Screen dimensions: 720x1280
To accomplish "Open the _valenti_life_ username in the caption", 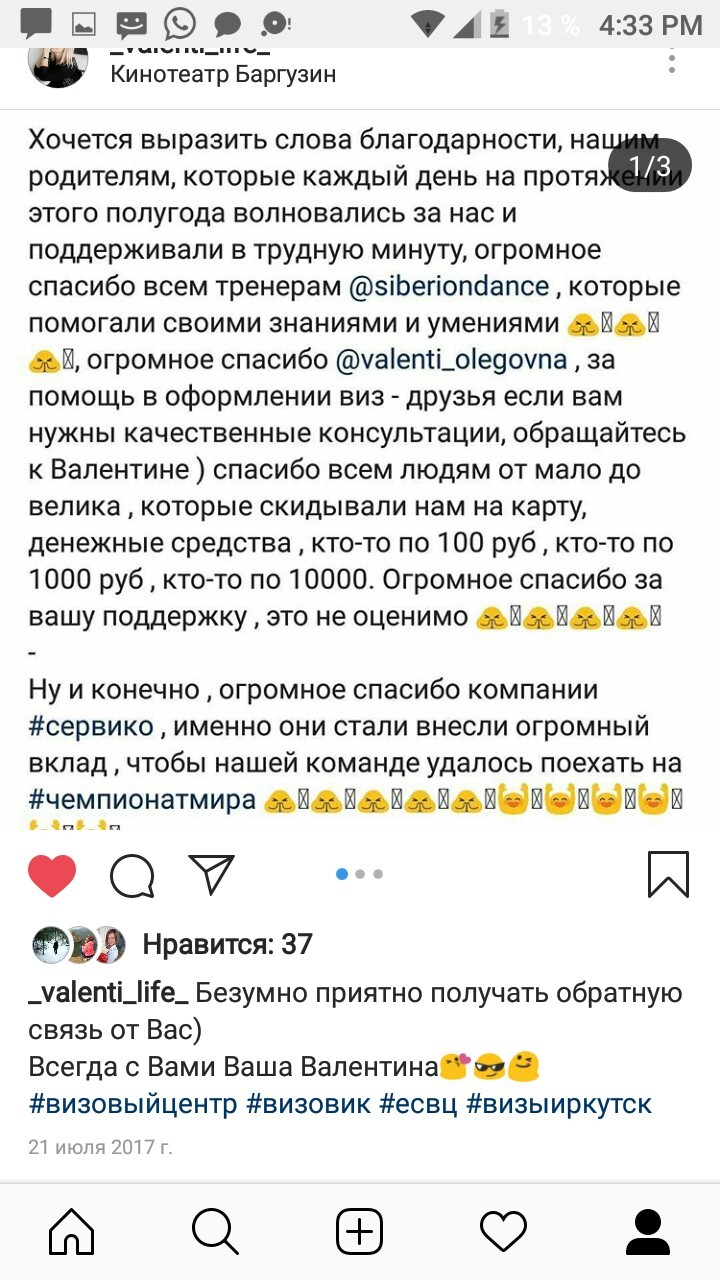I will tap(108, 994).
